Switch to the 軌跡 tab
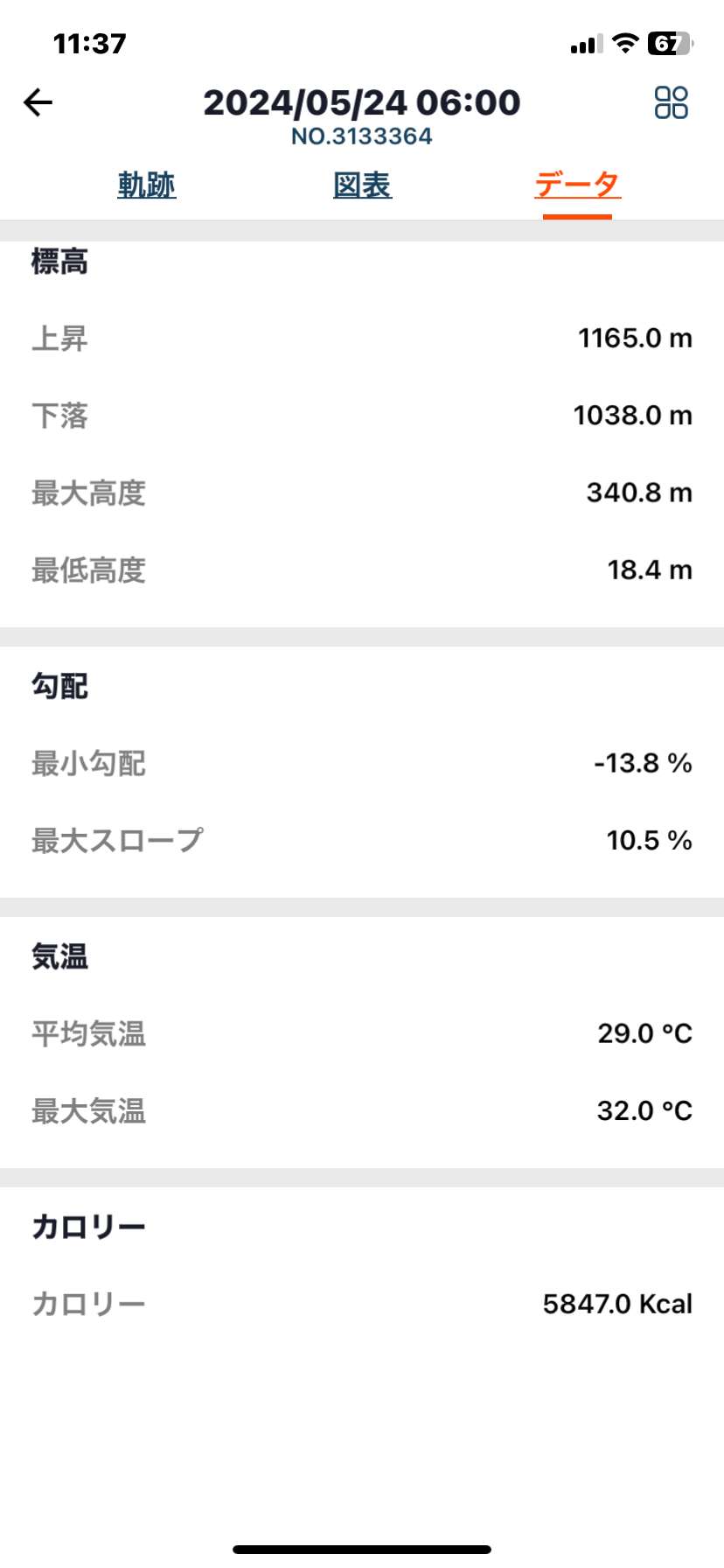 pyautogui.click(x=147, y=185)
